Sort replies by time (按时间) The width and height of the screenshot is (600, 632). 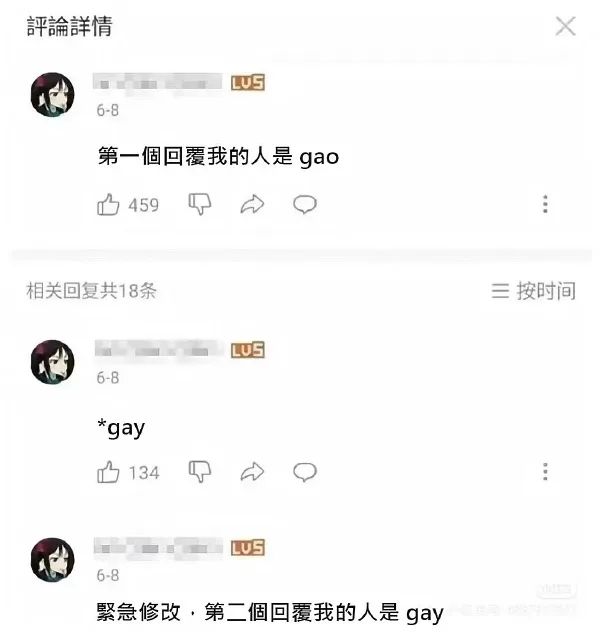pyautogui.click(x=534, y=291)
